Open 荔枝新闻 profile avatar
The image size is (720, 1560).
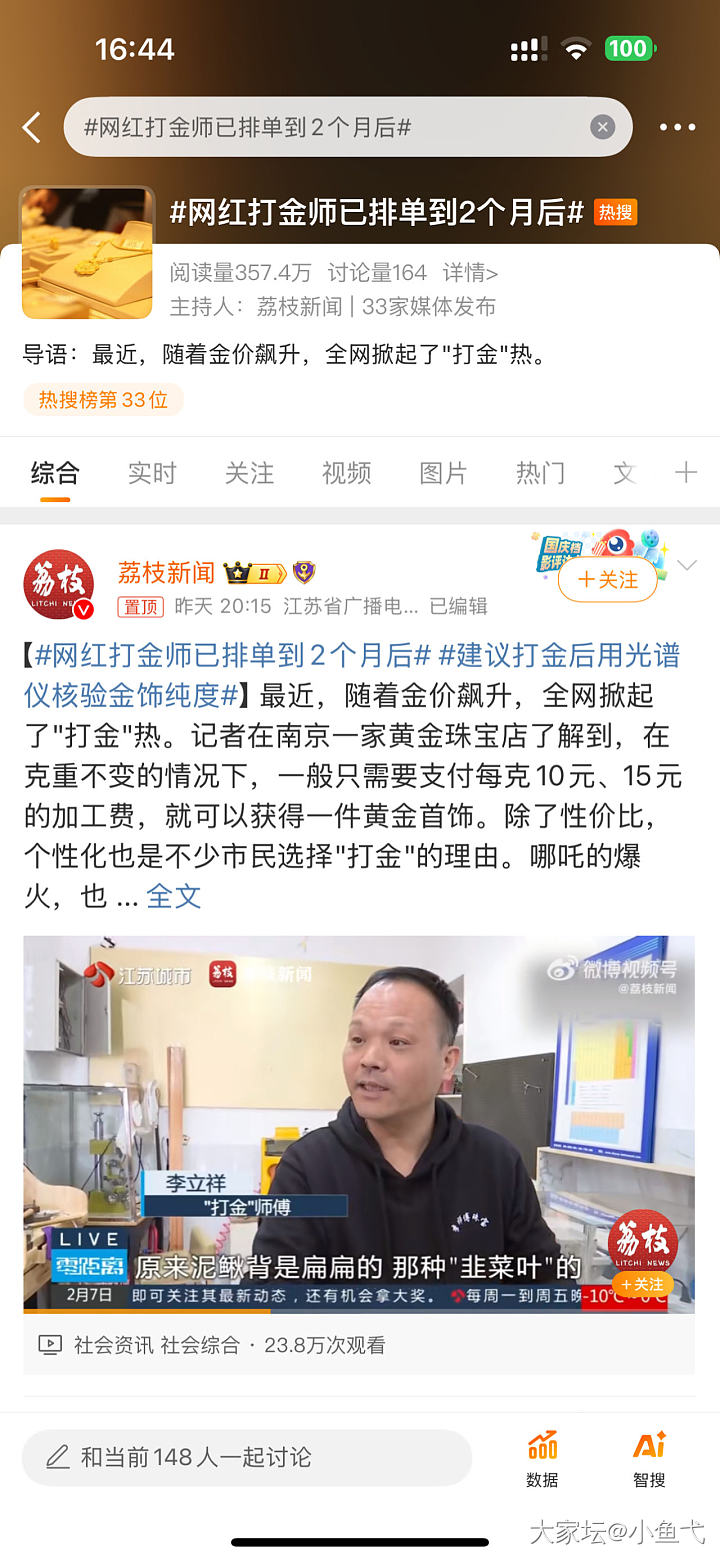[58, 583]
